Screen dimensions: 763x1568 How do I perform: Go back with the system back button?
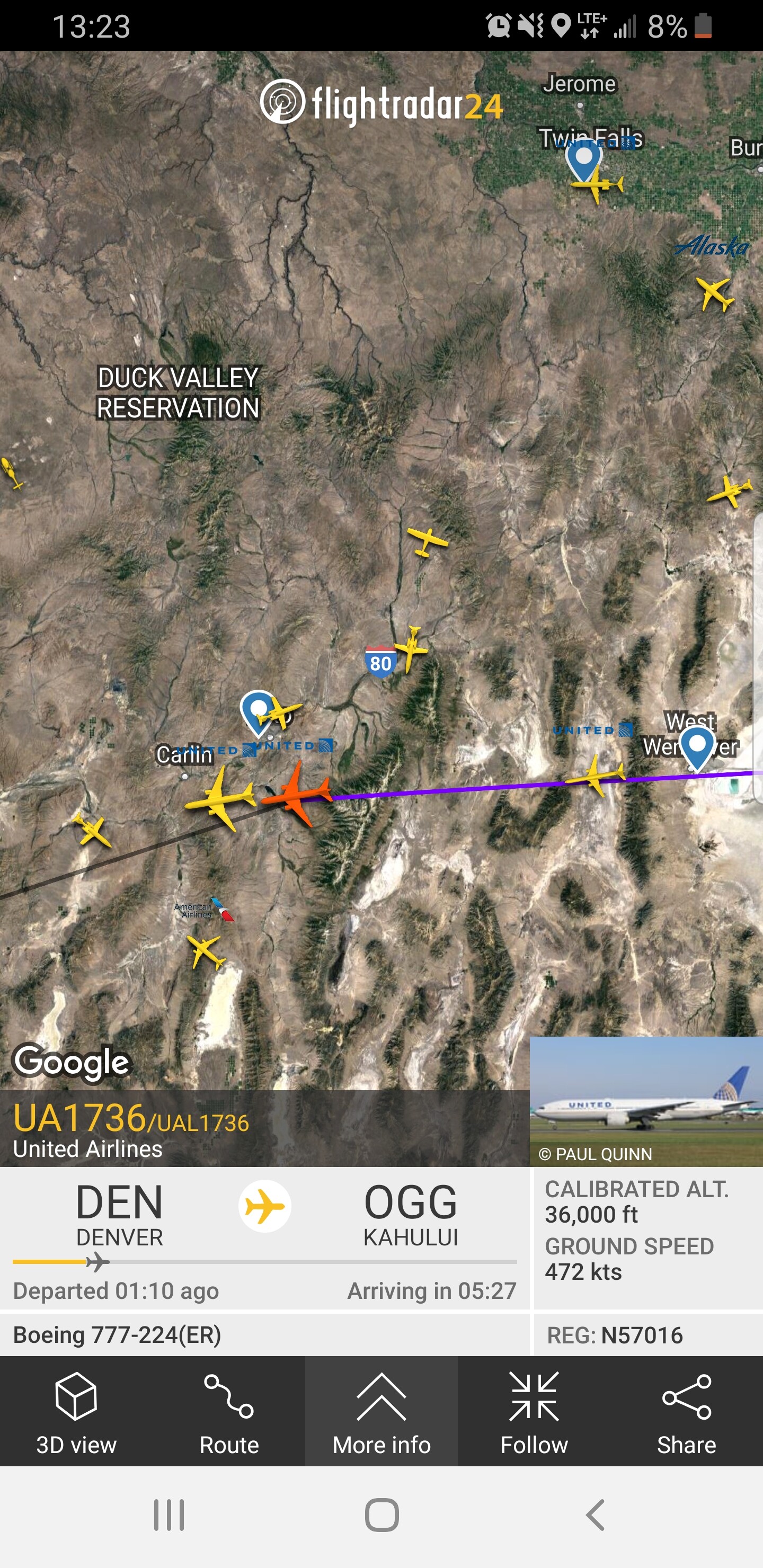point(595,1514)
